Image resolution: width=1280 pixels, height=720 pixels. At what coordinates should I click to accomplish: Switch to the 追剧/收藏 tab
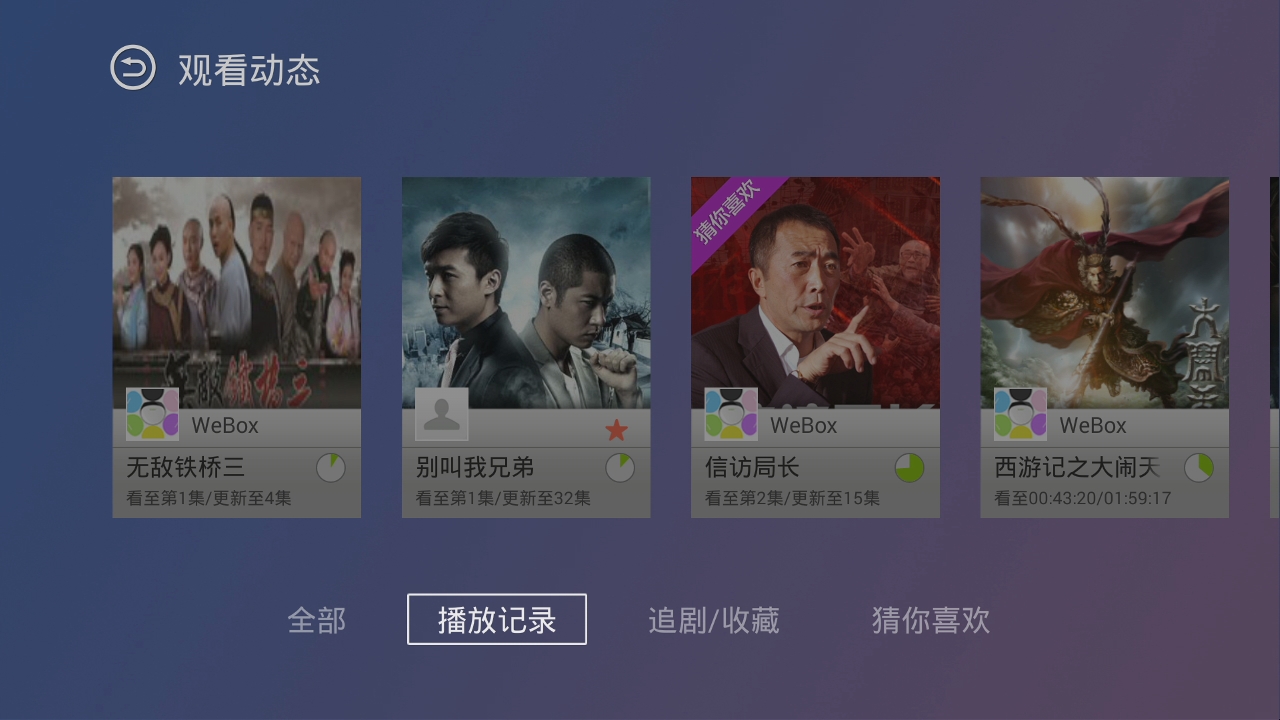click(713, 620)
